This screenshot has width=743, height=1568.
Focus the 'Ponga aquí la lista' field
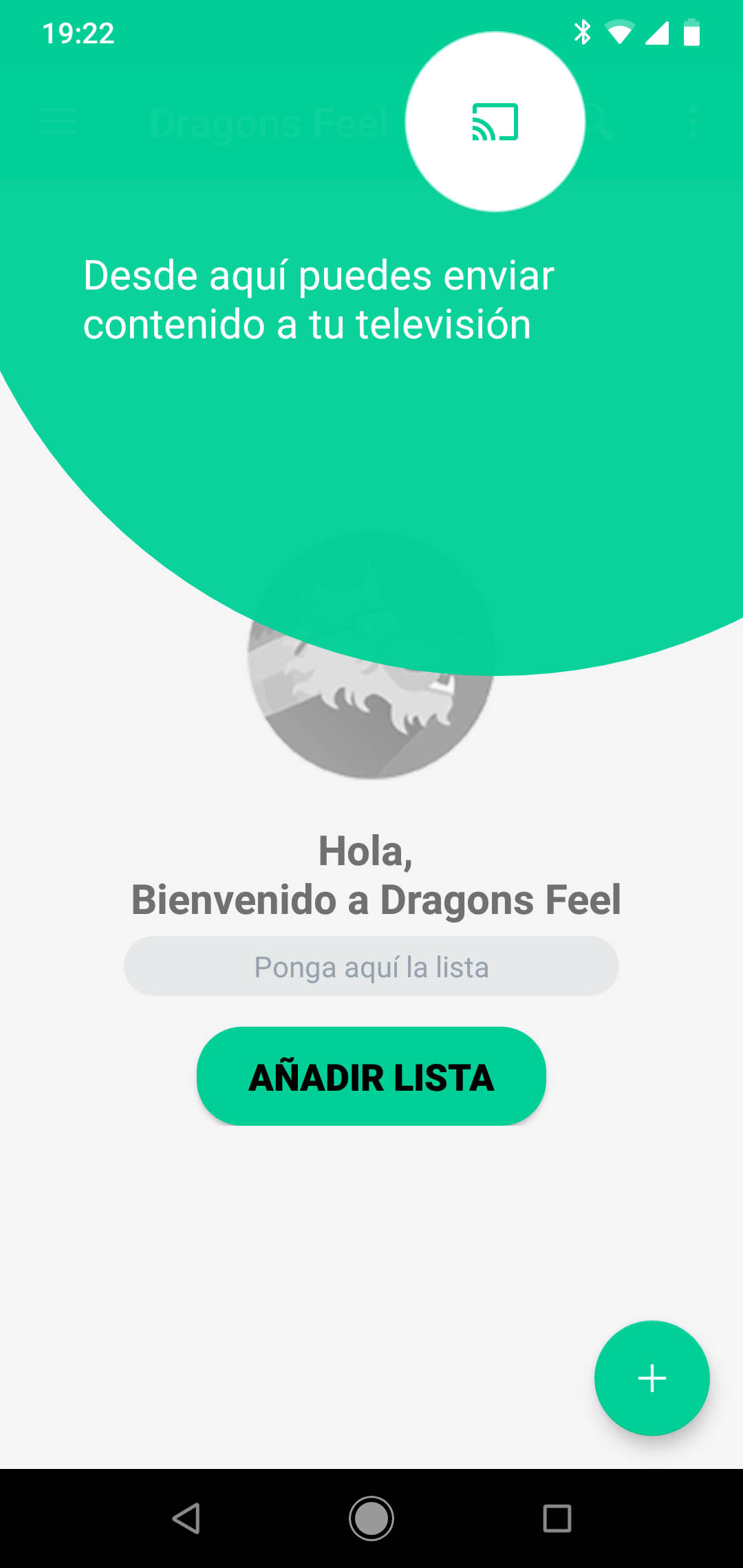tap(371, 966)
